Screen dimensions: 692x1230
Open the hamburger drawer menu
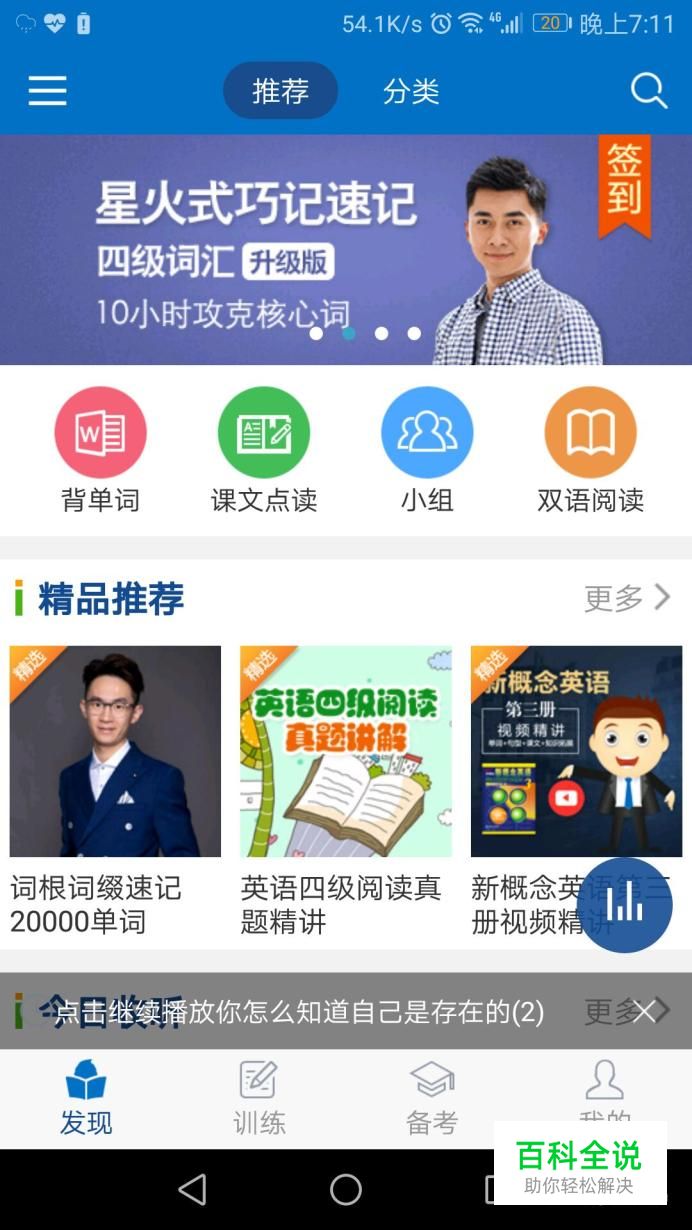(47, 91)
